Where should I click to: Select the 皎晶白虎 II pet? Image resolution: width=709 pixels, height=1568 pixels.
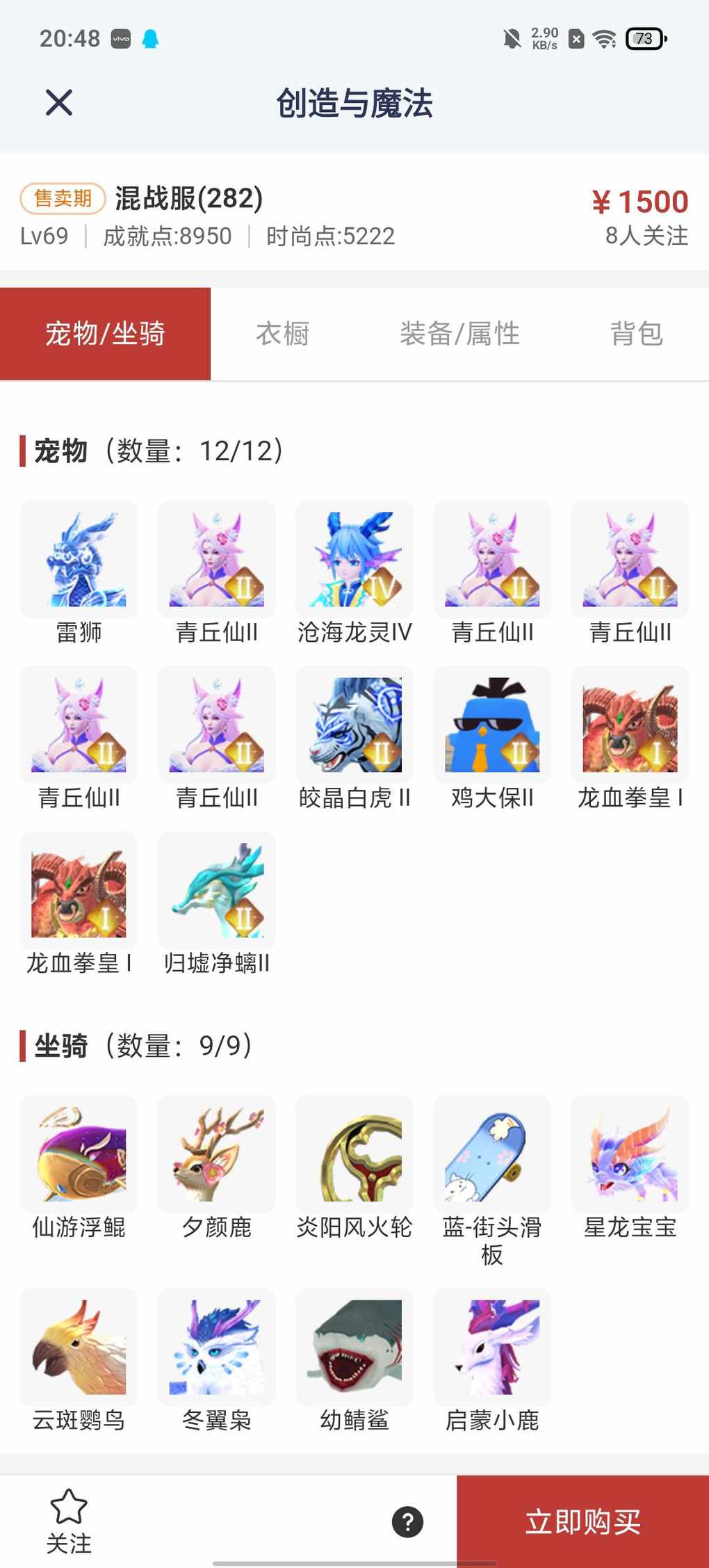[354, 725]
